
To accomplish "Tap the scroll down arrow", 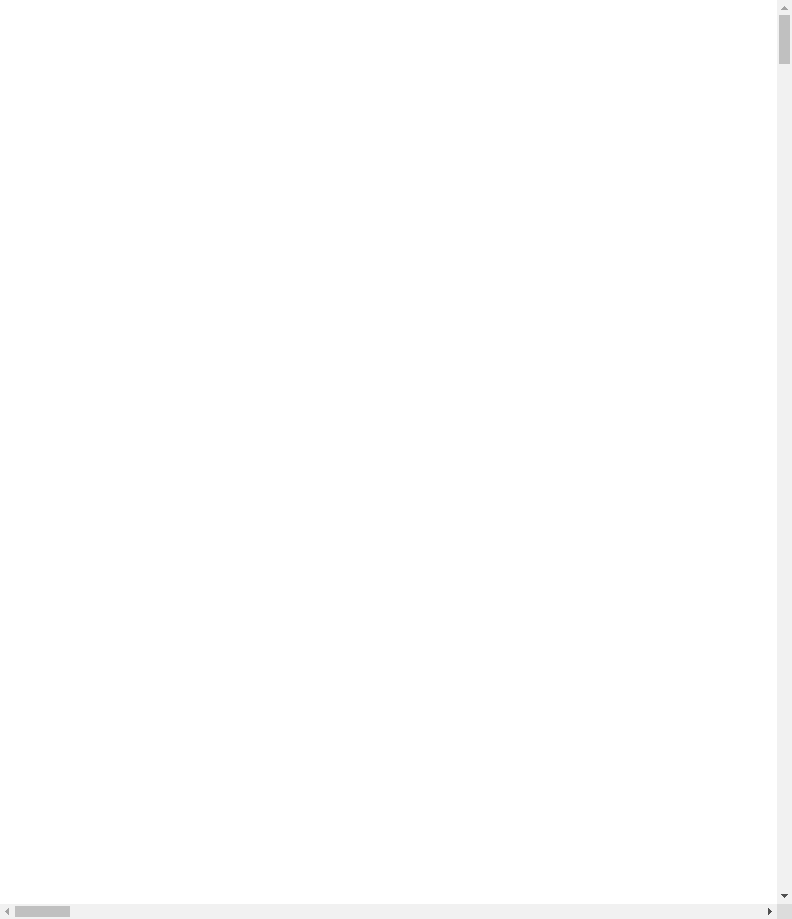I will (x=784, y=896).
